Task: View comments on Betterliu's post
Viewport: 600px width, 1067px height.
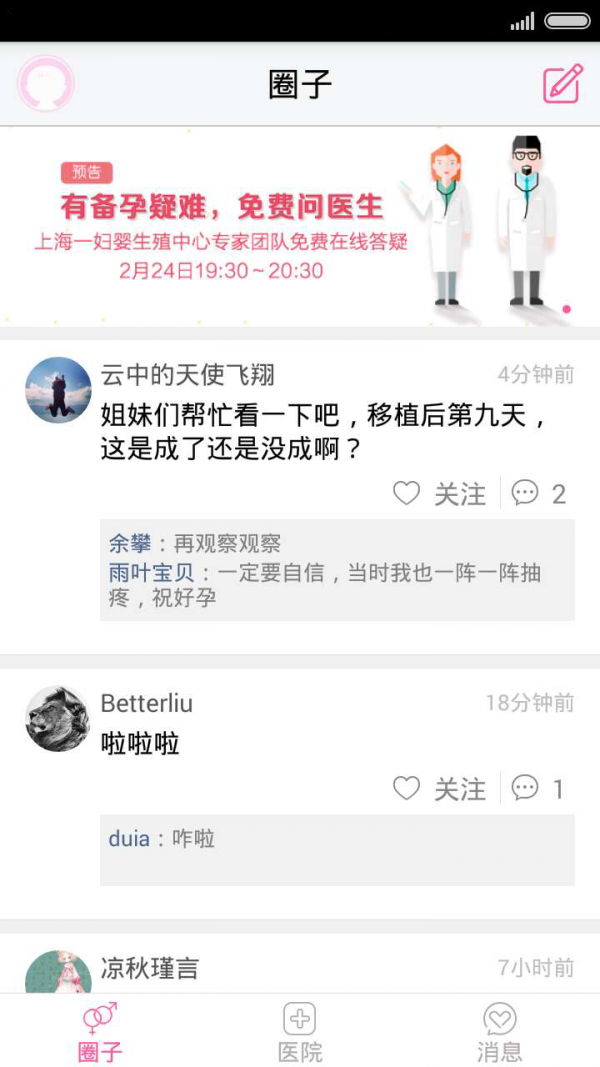Action: [x=539, y=789]
